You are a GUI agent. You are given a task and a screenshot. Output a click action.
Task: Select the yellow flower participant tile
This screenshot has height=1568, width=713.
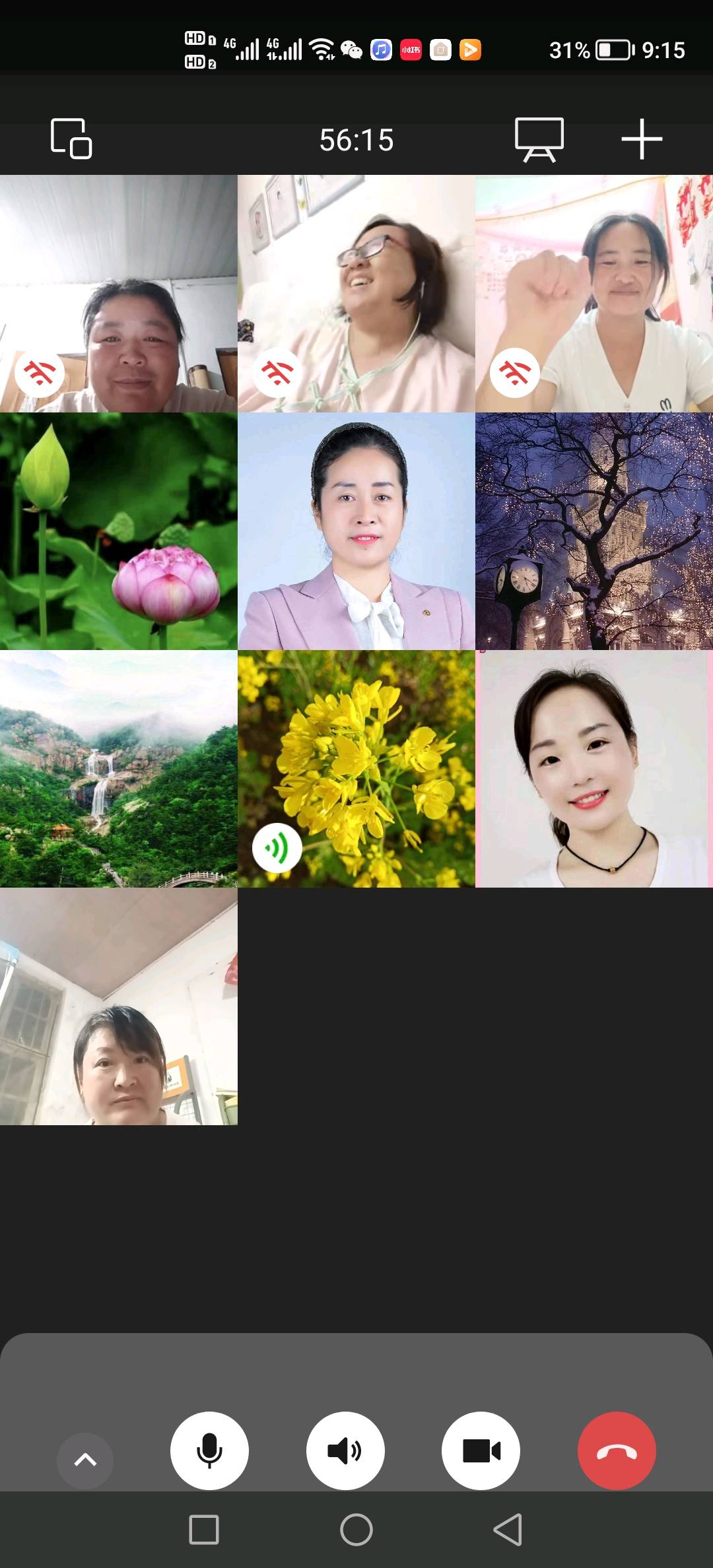click(356, 769)
